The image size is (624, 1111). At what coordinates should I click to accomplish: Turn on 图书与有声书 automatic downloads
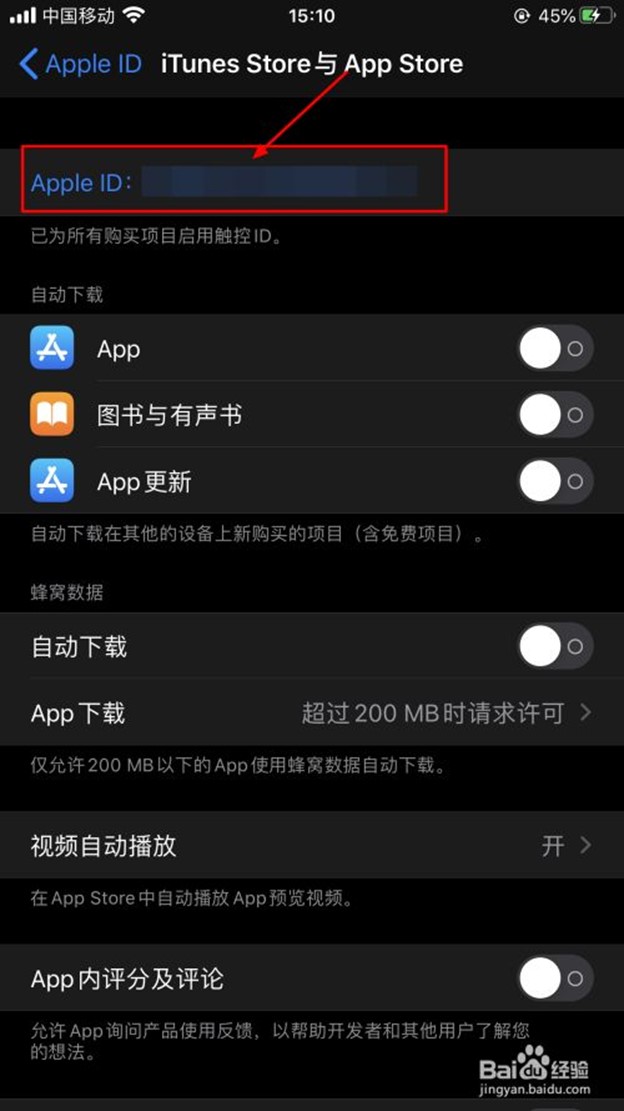coord(554,415)
